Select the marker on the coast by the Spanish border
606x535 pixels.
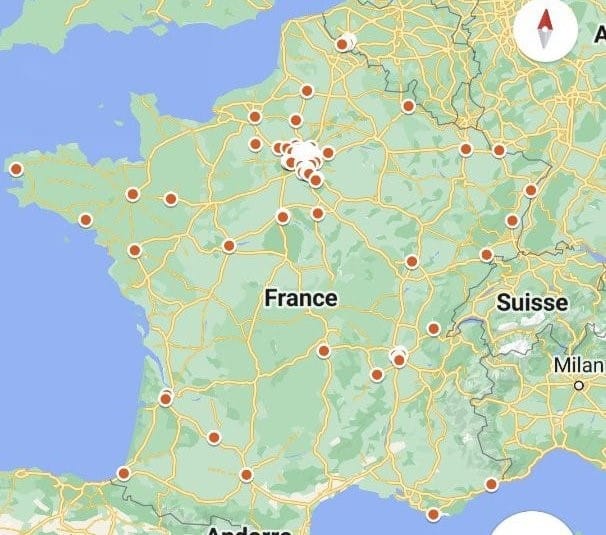tap(124, 473)
